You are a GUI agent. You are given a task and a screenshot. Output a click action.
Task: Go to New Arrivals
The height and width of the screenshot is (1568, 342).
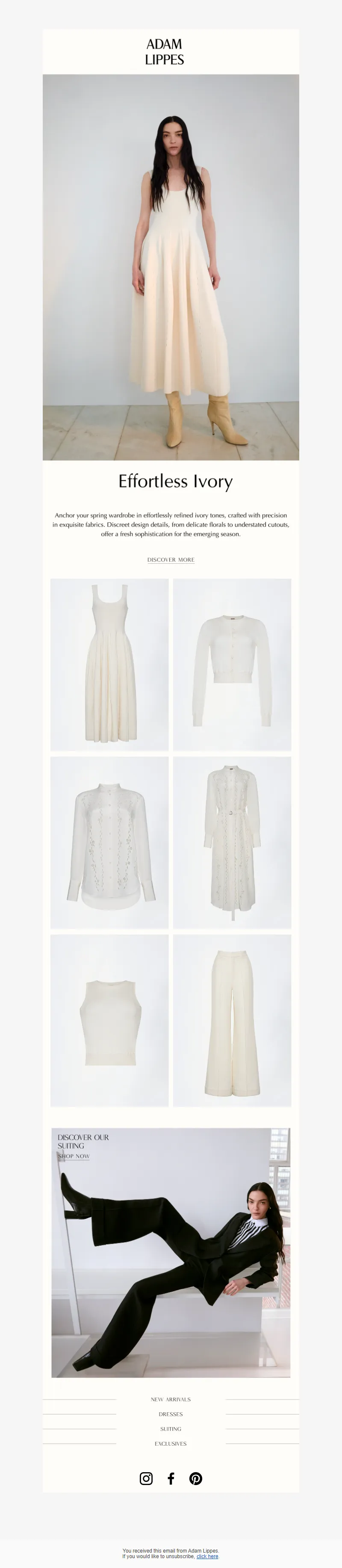click(171, 1399)
